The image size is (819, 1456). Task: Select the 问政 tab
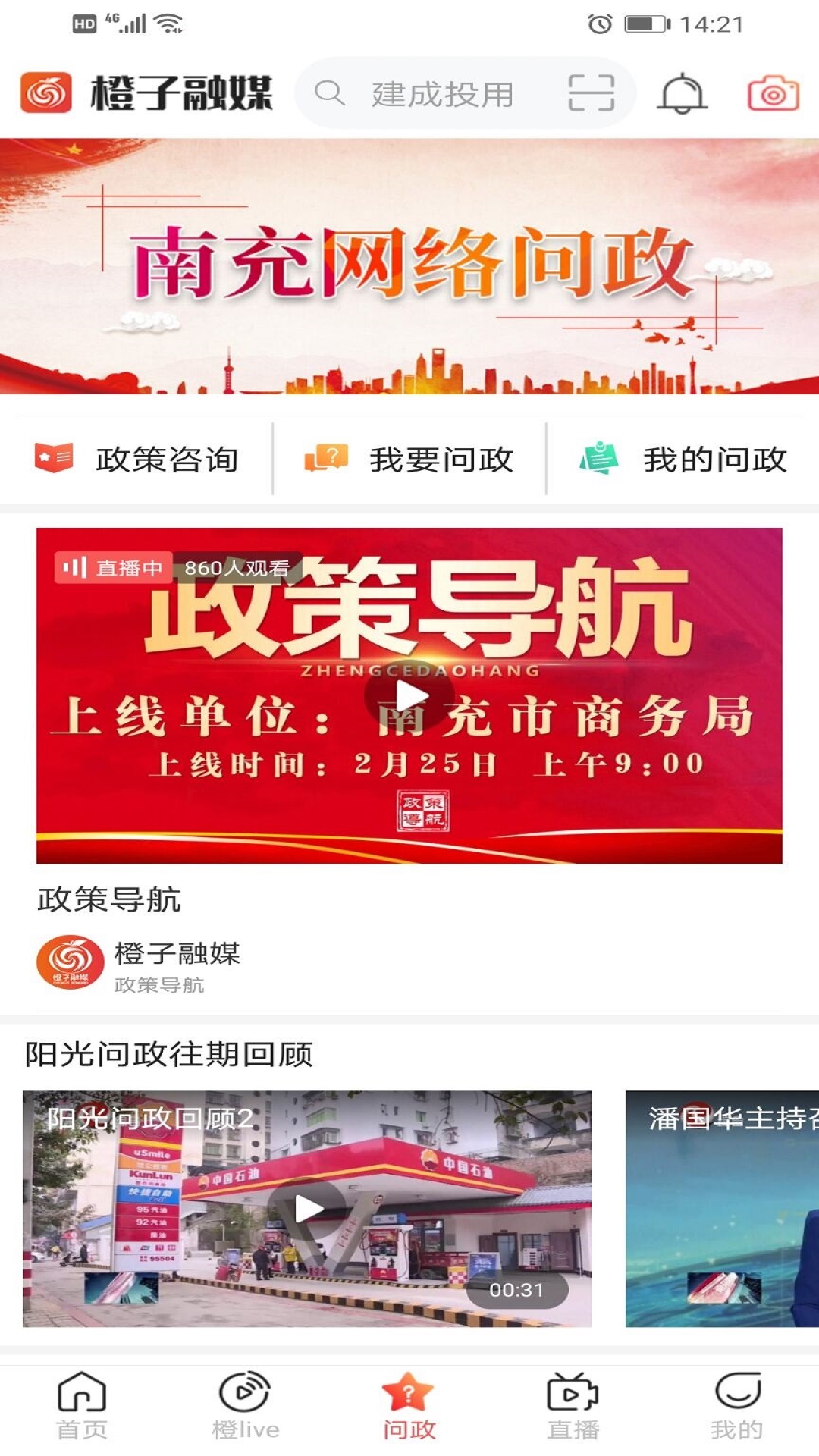click(x=409, y=1406)
